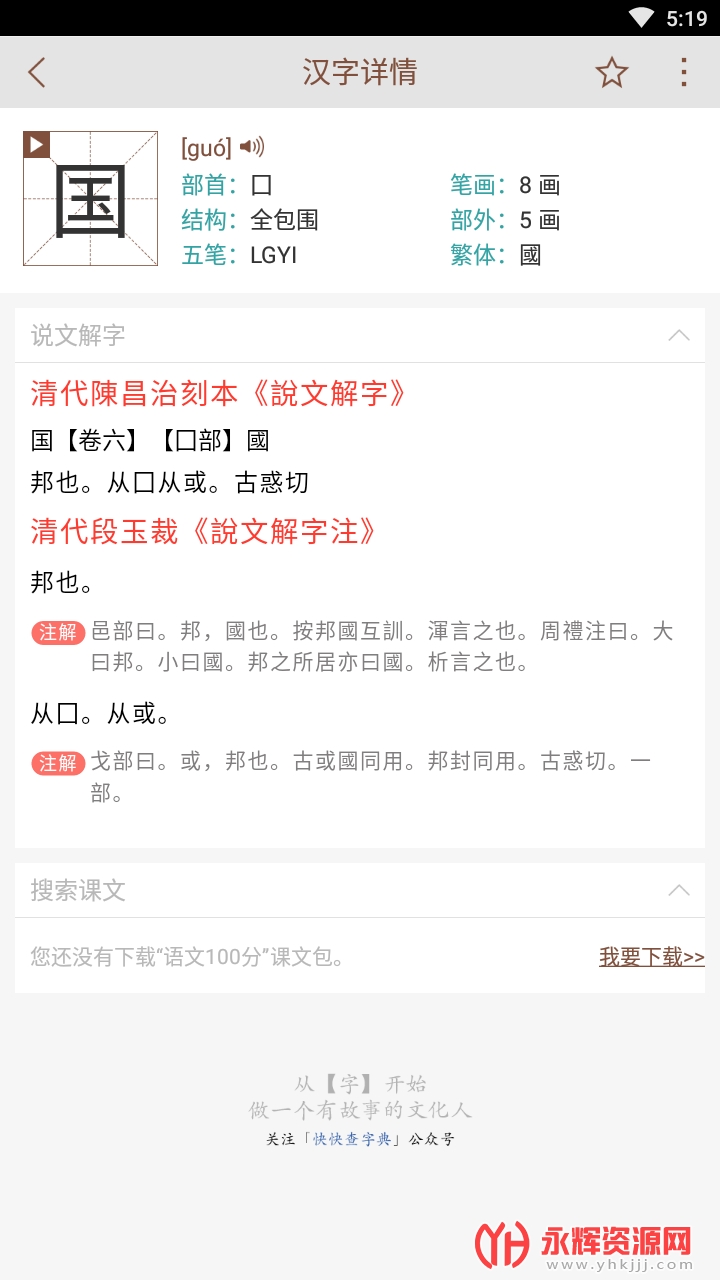The image size is (720, 1280).
Task: Collapse the 说文解字 section
Action: pyautogui.click(x=679, y=335)
